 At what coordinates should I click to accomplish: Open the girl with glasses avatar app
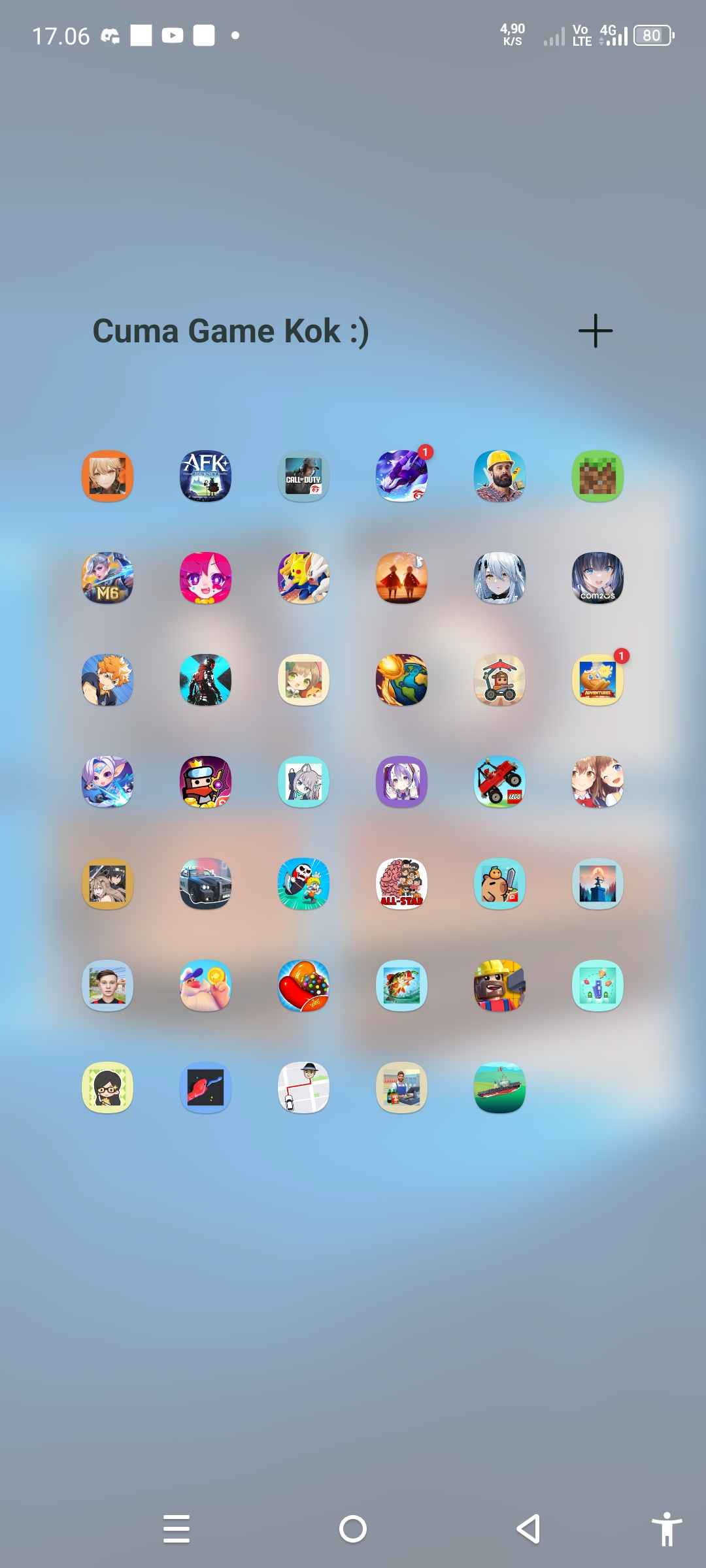click(107, 1088)
